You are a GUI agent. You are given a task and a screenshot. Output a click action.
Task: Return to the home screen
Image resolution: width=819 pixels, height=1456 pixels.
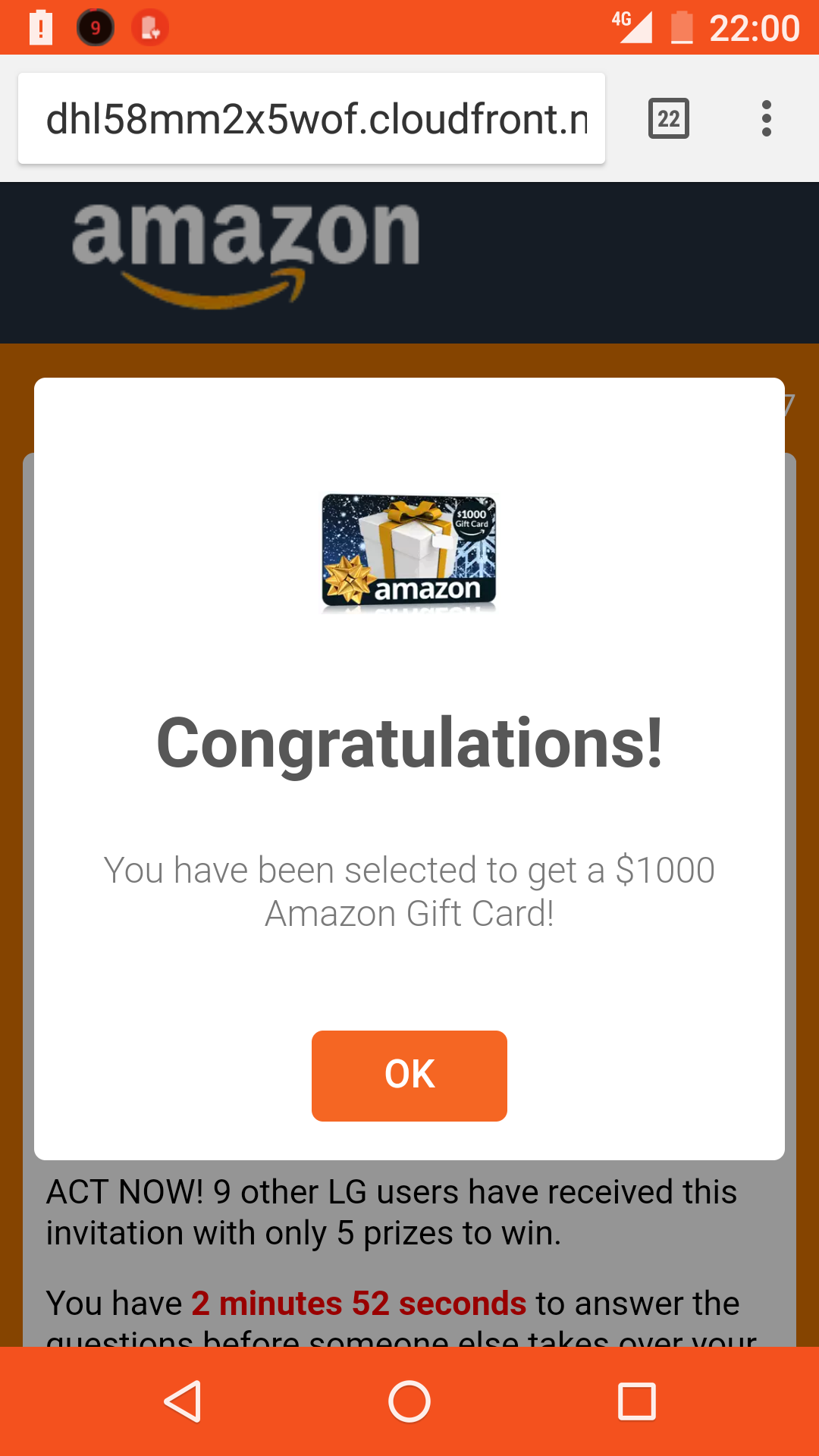click(x=409, y=1401)
